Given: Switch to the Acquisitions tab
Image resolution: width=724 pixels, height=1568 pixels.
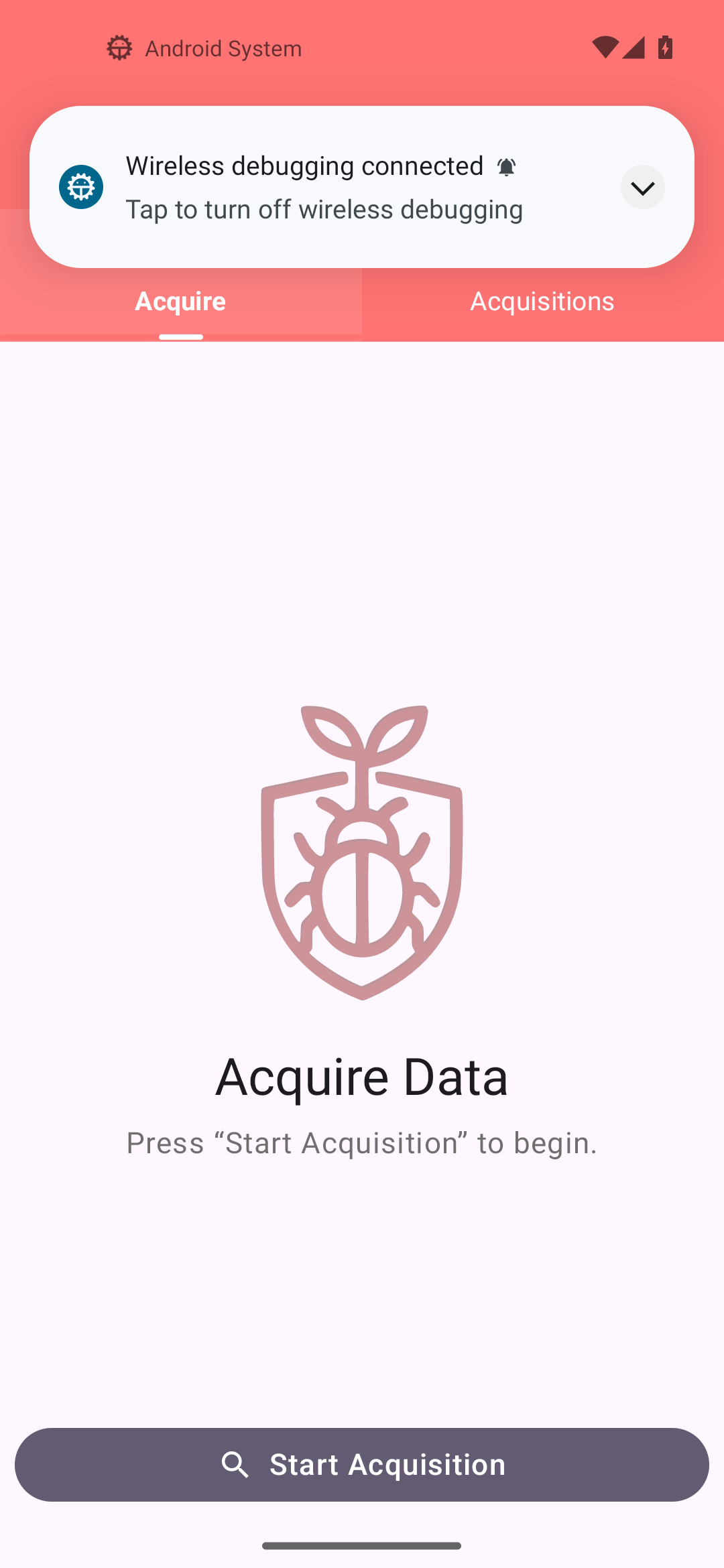Looking at the screenshot, I should 542,302.
